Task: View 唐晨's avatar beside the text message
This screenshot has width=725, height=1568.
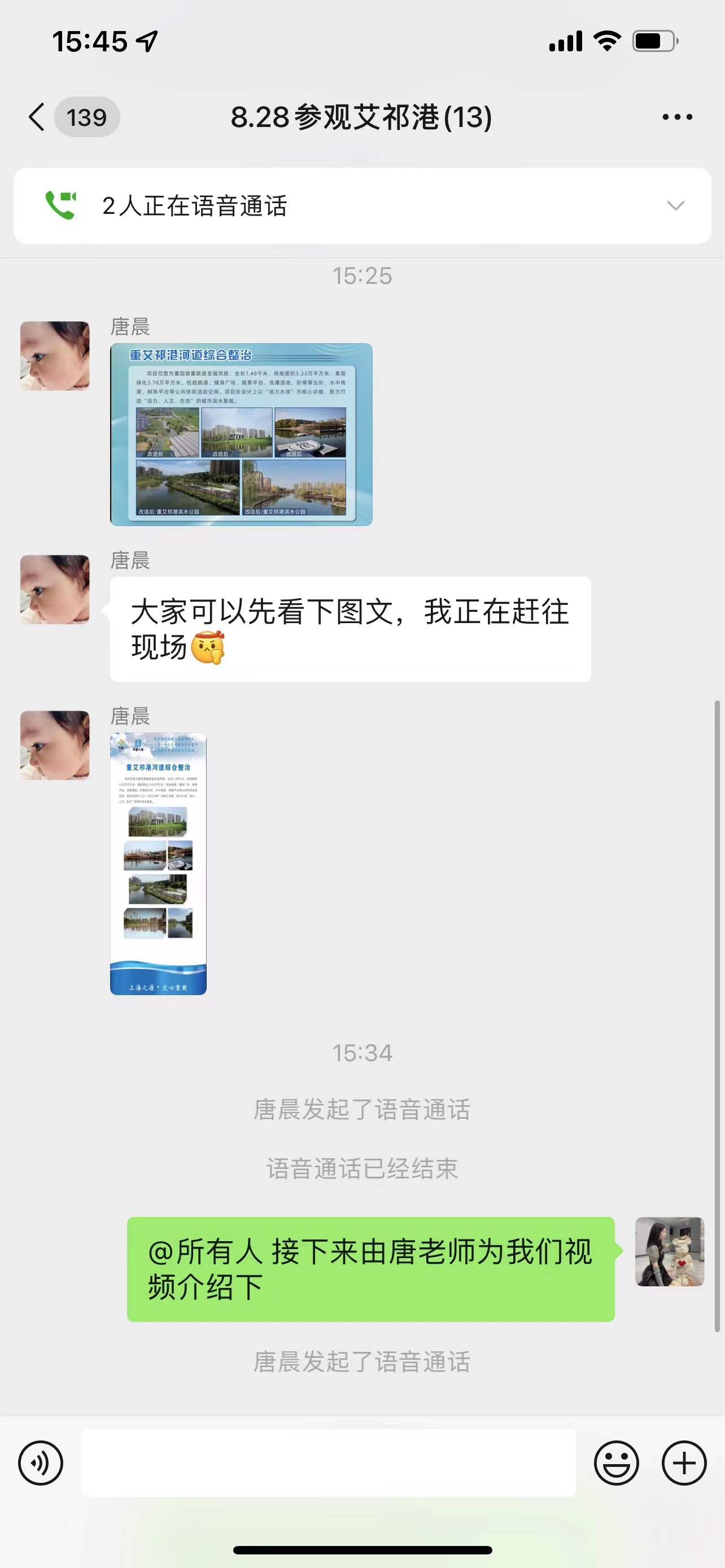Action: [55, 589]
